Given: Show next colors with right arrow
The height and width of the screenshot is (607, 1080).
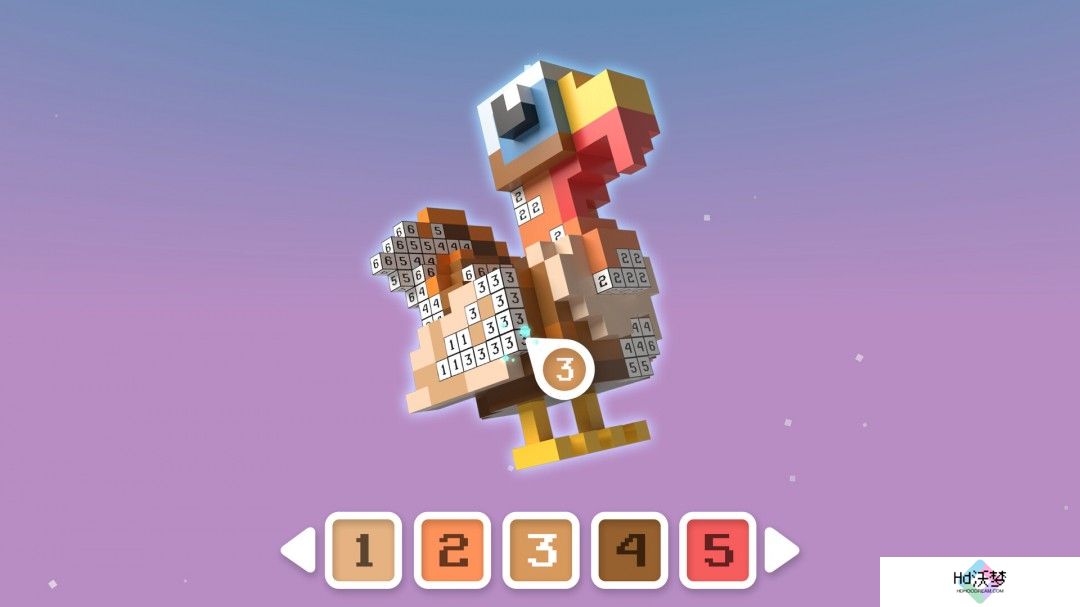Looking at the screenshot, I should (x=781, y=549).
